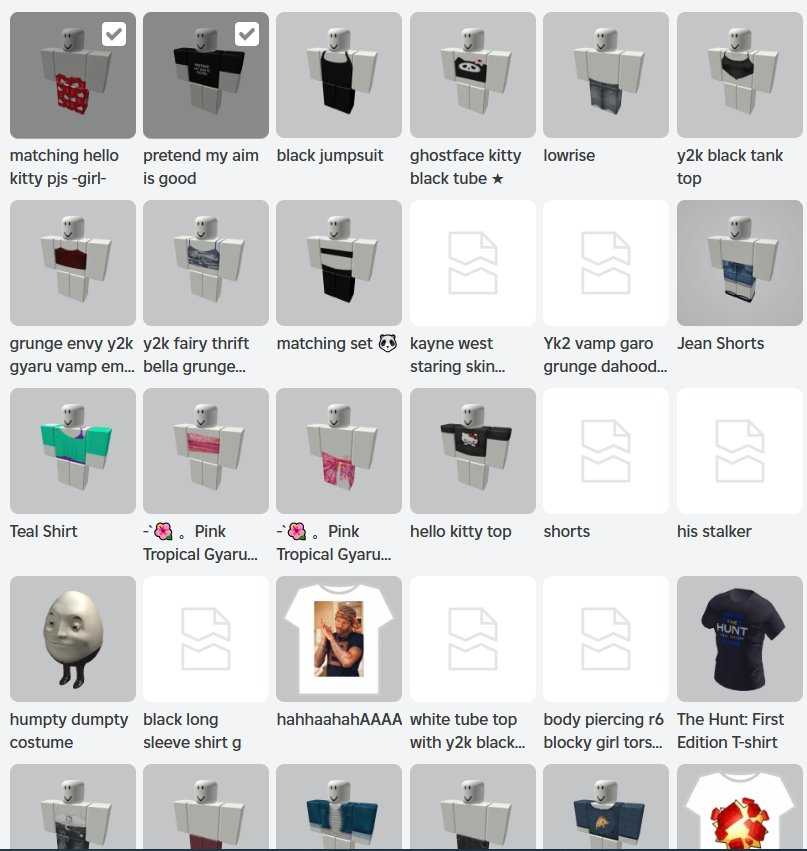Choose The Hunt: First Edition T-shirt
The height and width of the screenshot is (851, 807).
point(739,639)
